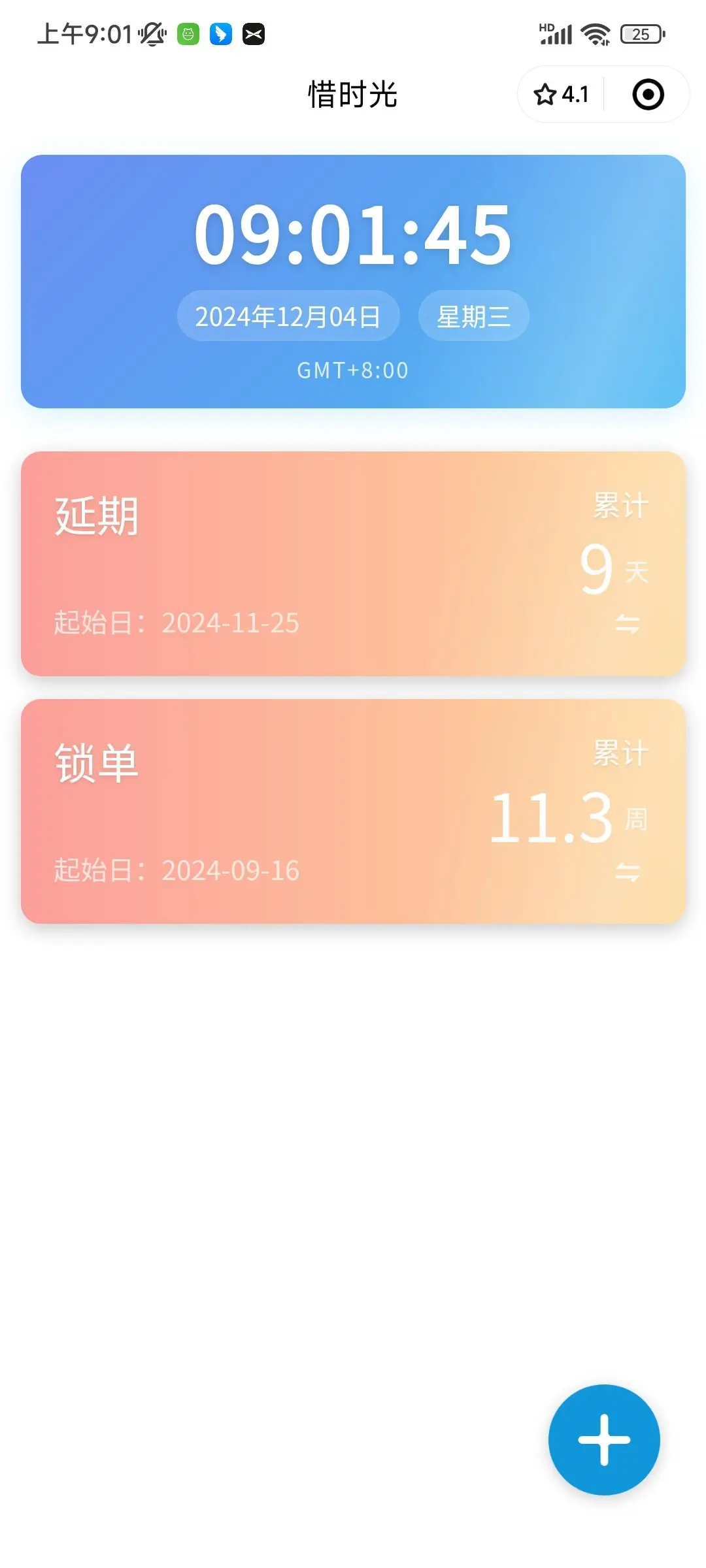The height and width of the screenshot is (1568, 706).
Task: Open the 延期 countdown card
Action: pos(353,563)
